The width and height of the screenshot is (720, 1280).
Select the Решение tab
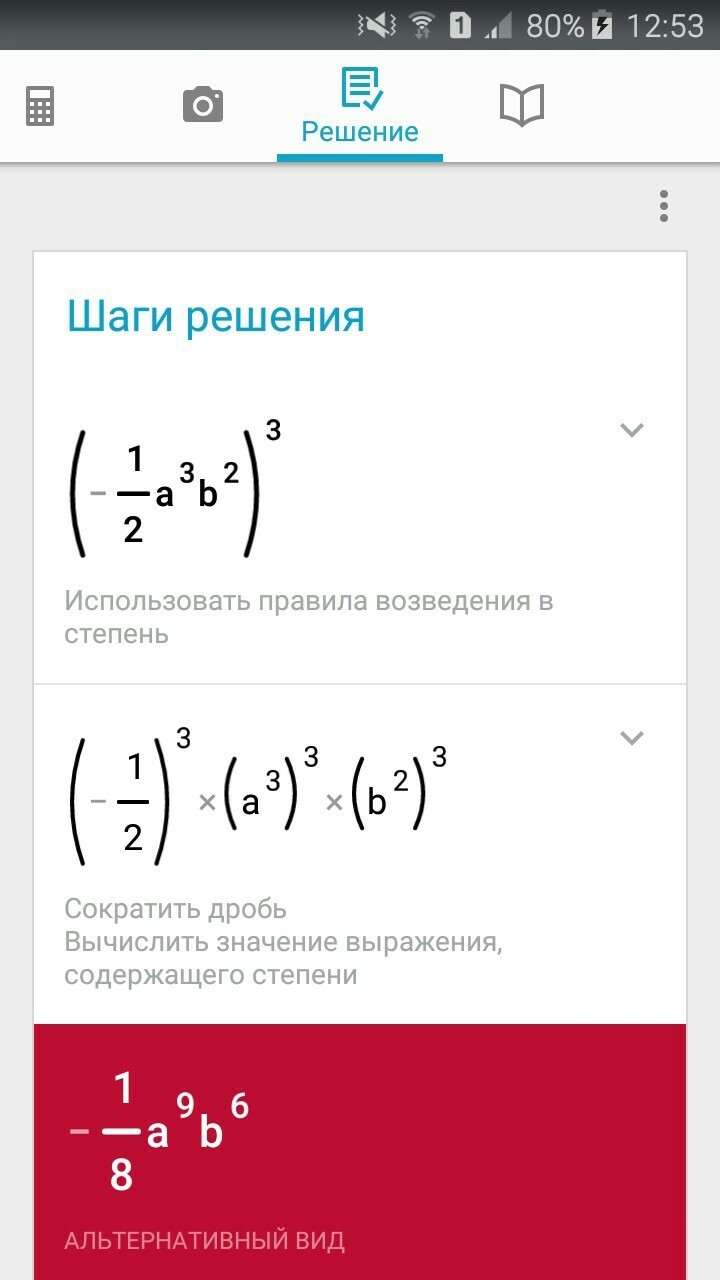360,107
